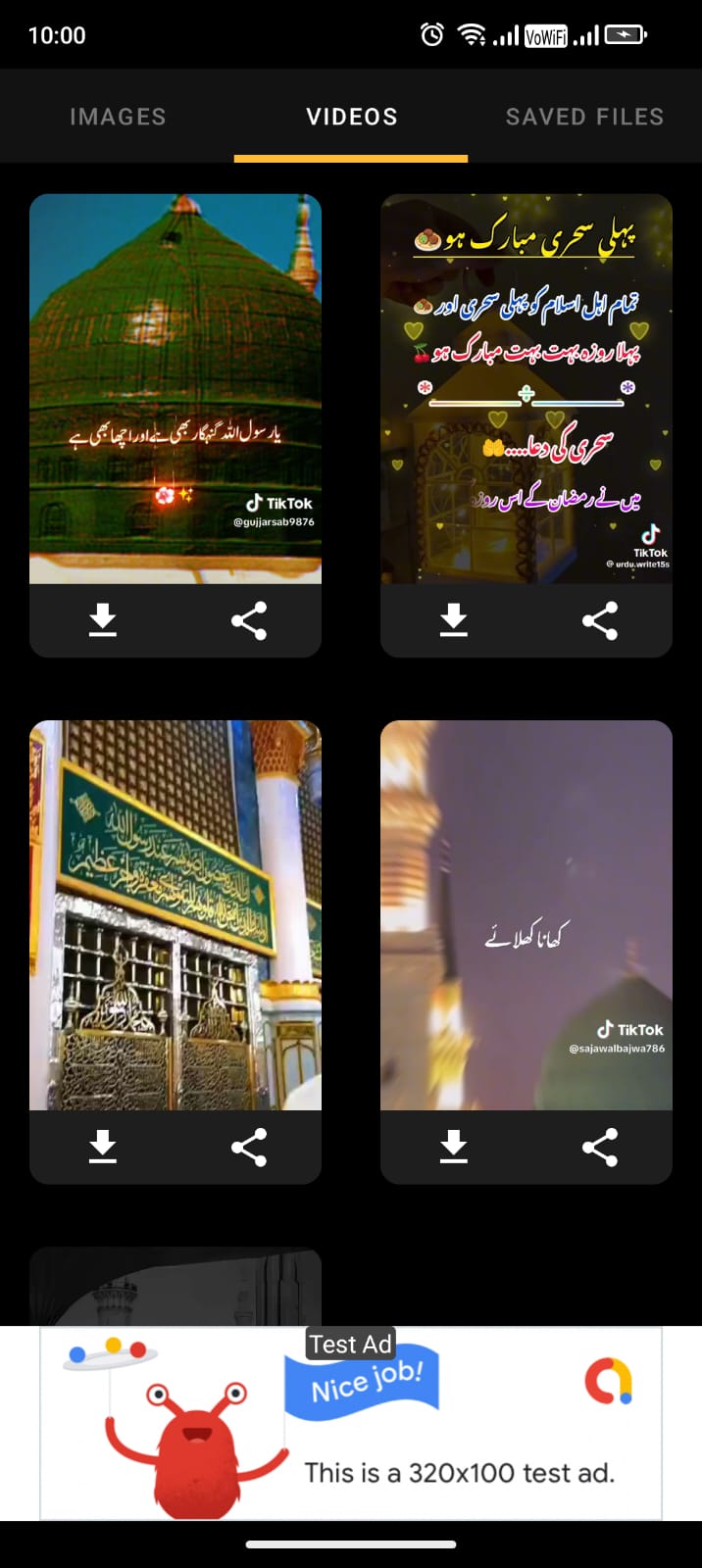Select the Videos tab
702x1568 pixels.
tap(351, 117)
